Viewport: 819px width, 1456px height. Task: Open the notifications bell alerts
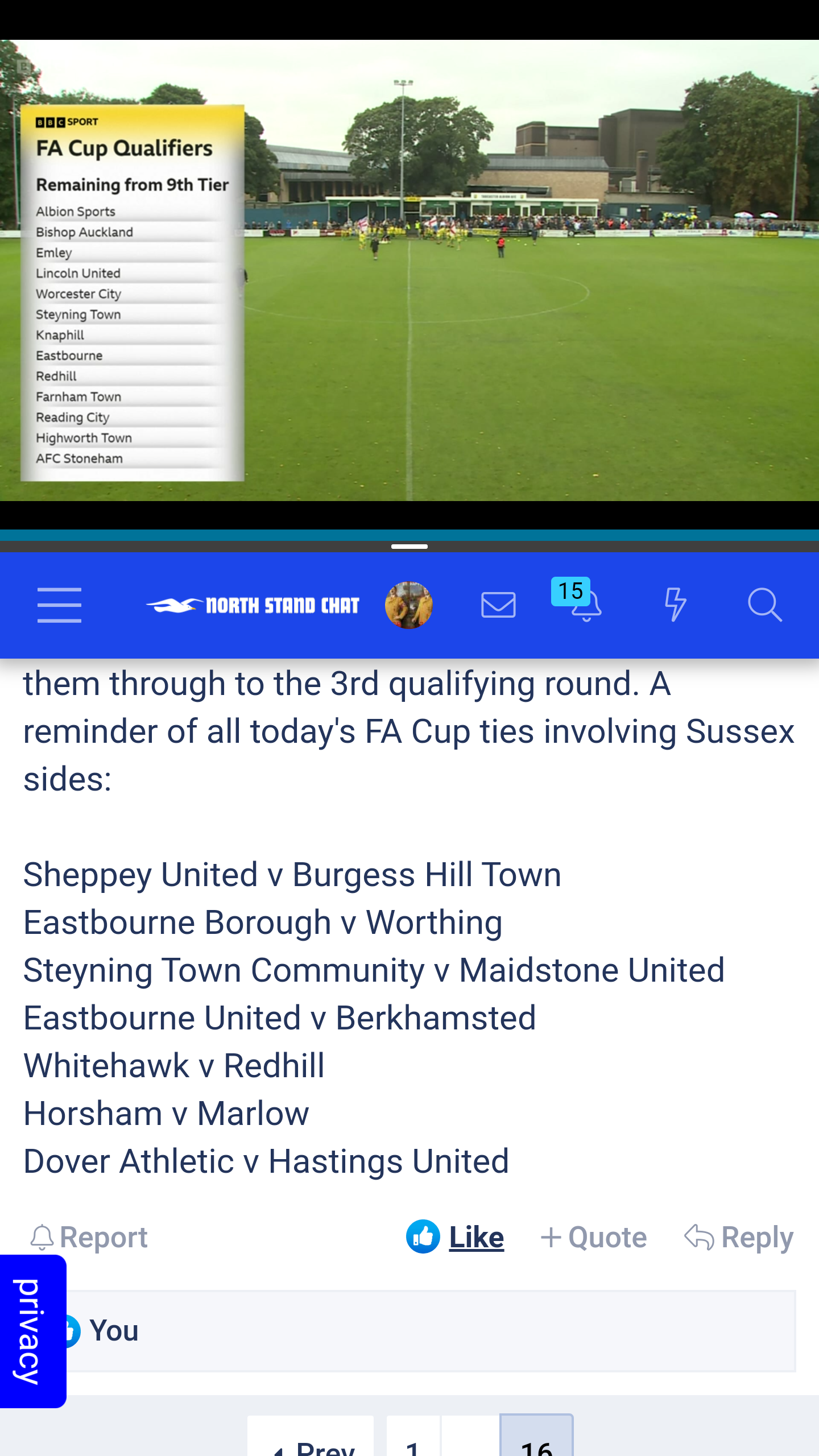tap(585, 605)
